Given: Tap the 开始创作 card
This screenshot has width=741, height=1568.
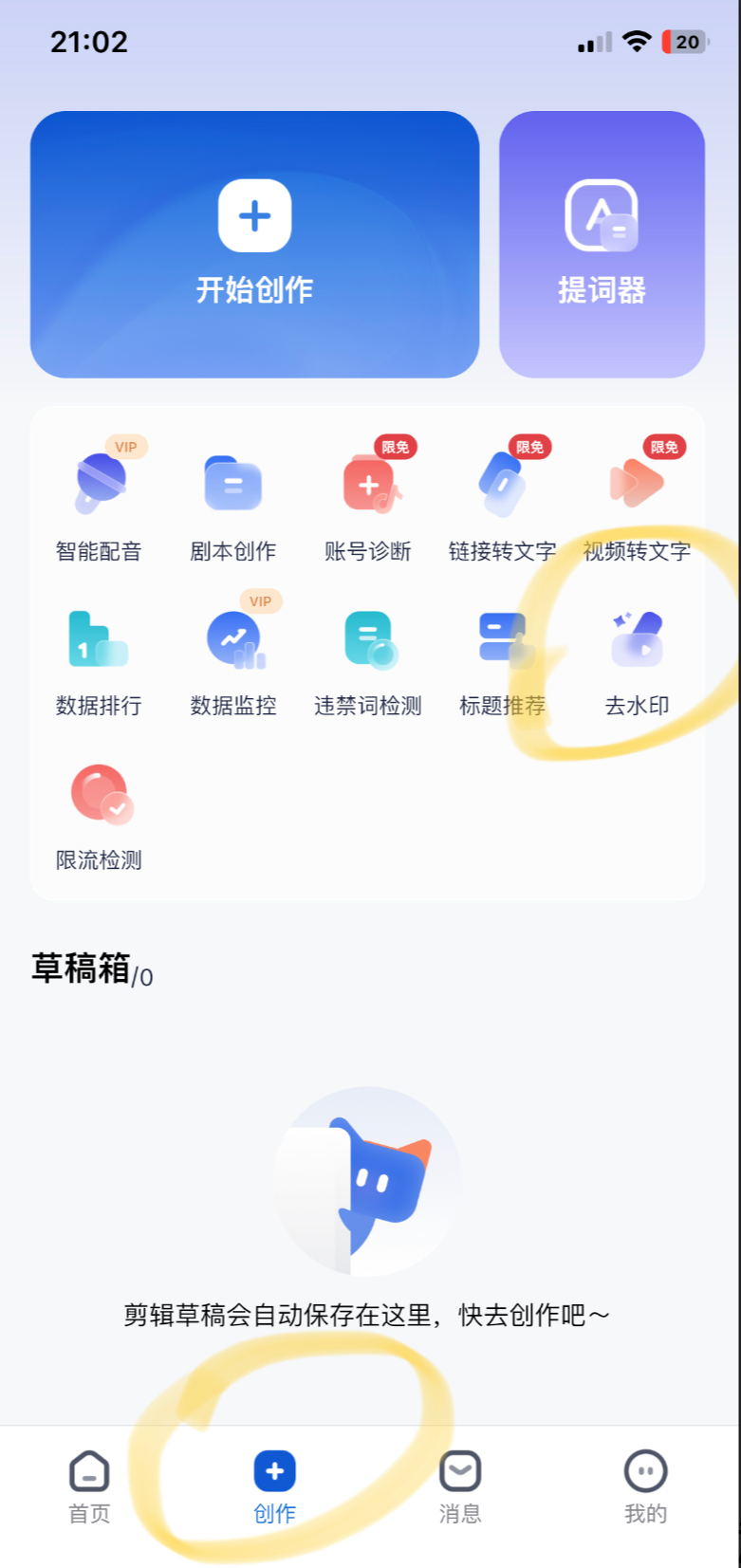Looking at the screenshot, I should [254, 244].
